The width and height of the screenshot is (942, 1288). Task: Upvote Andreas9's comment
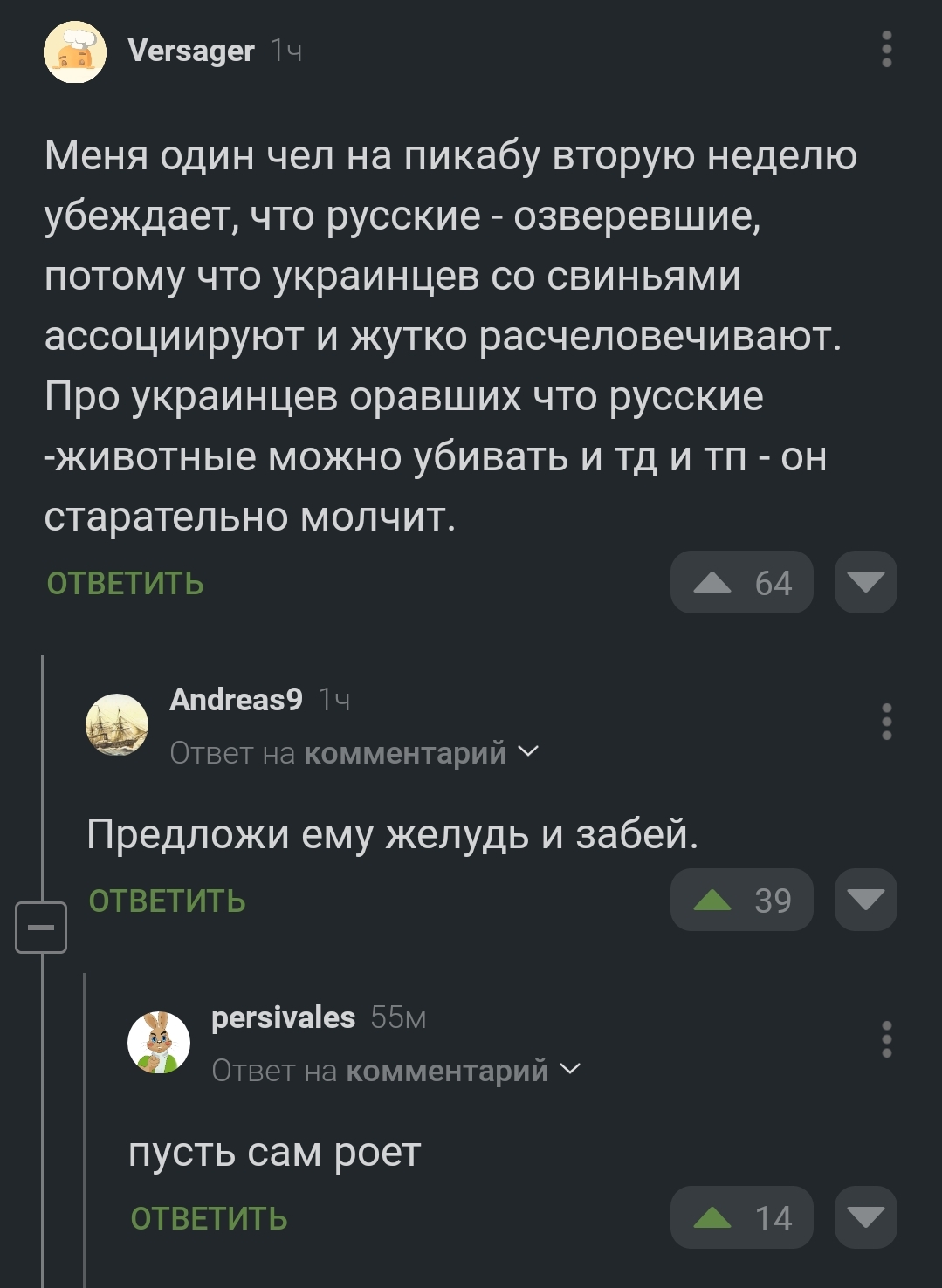tap(740, 900)
